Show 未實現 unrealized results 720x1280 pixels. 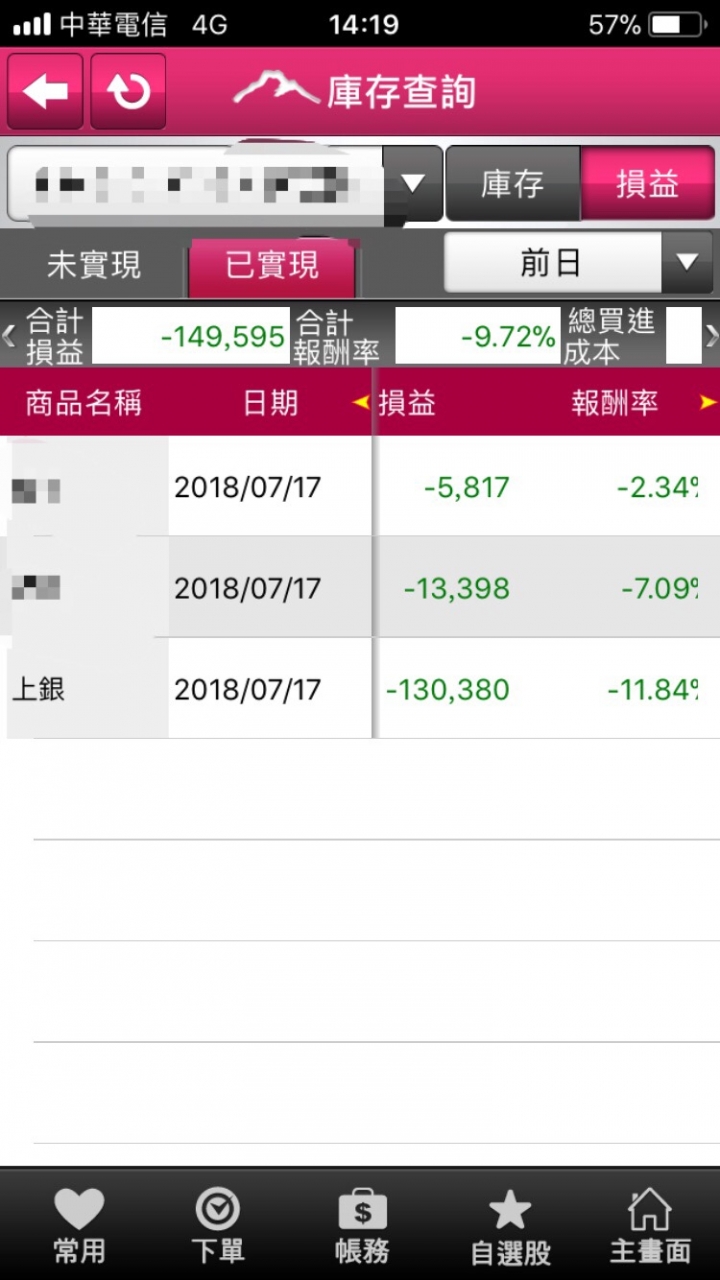click(x=94, y=265)
